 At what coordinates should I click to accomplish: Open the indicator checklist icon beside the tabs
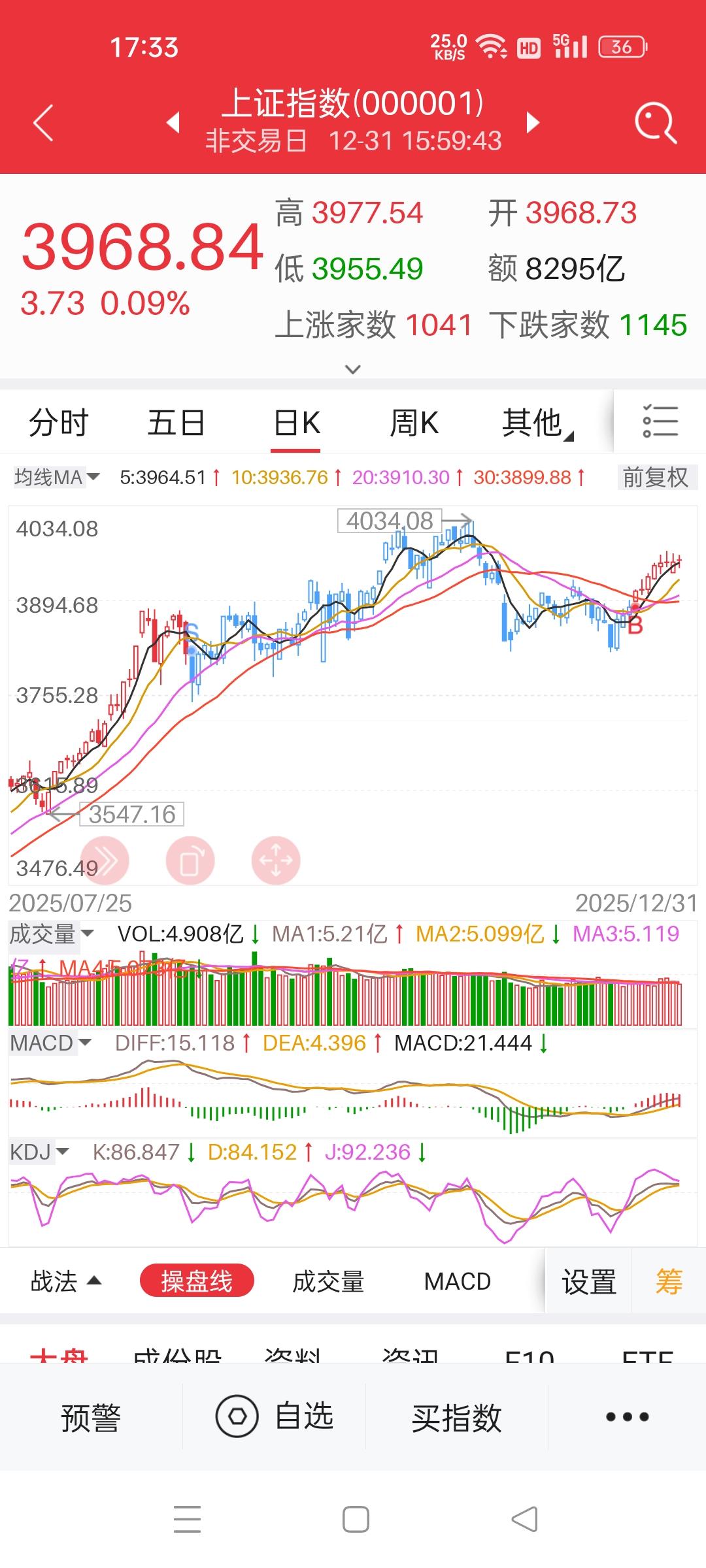660,421
